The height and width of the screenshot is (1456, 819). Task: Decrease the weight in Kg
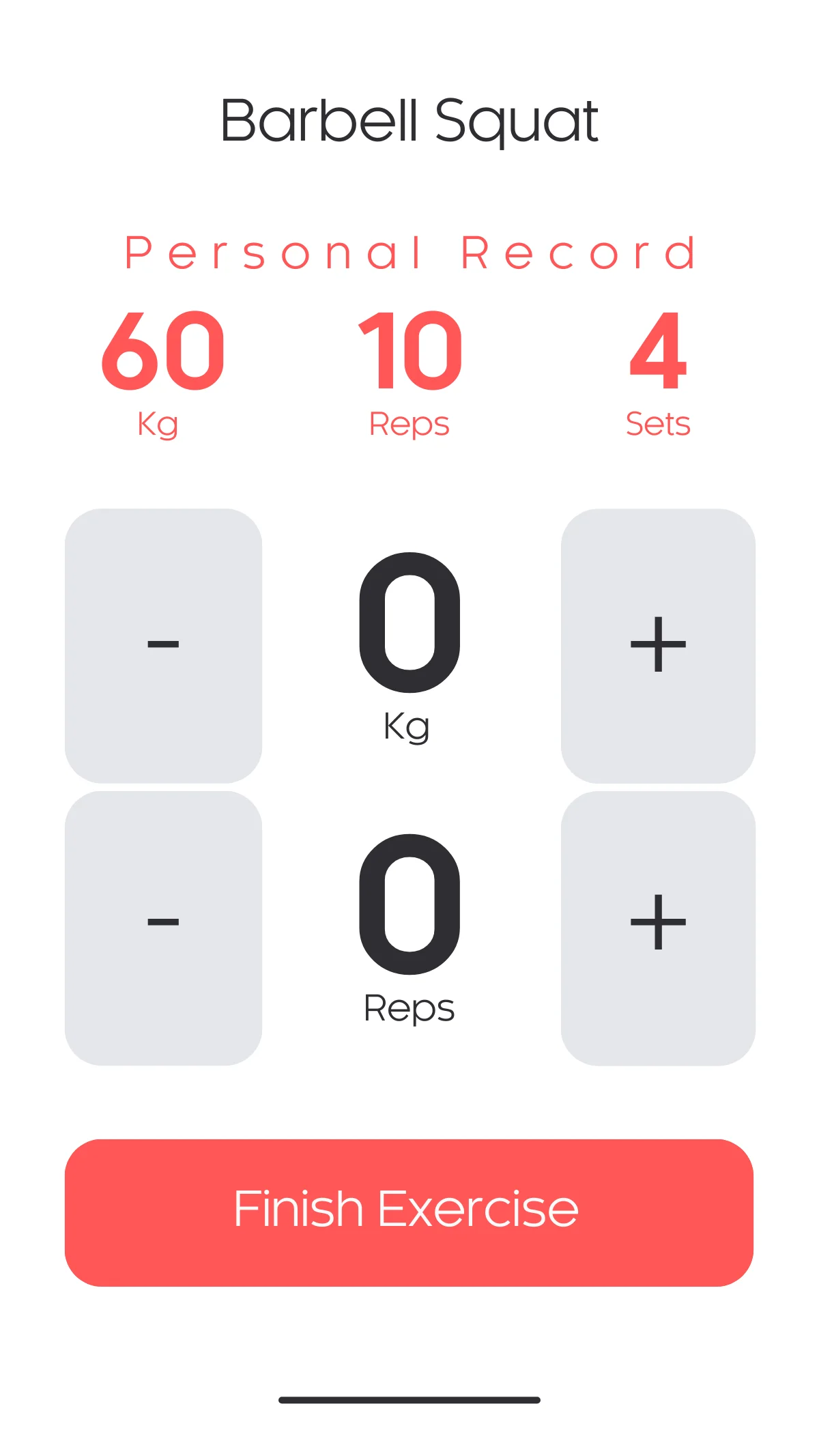(163, 645)
